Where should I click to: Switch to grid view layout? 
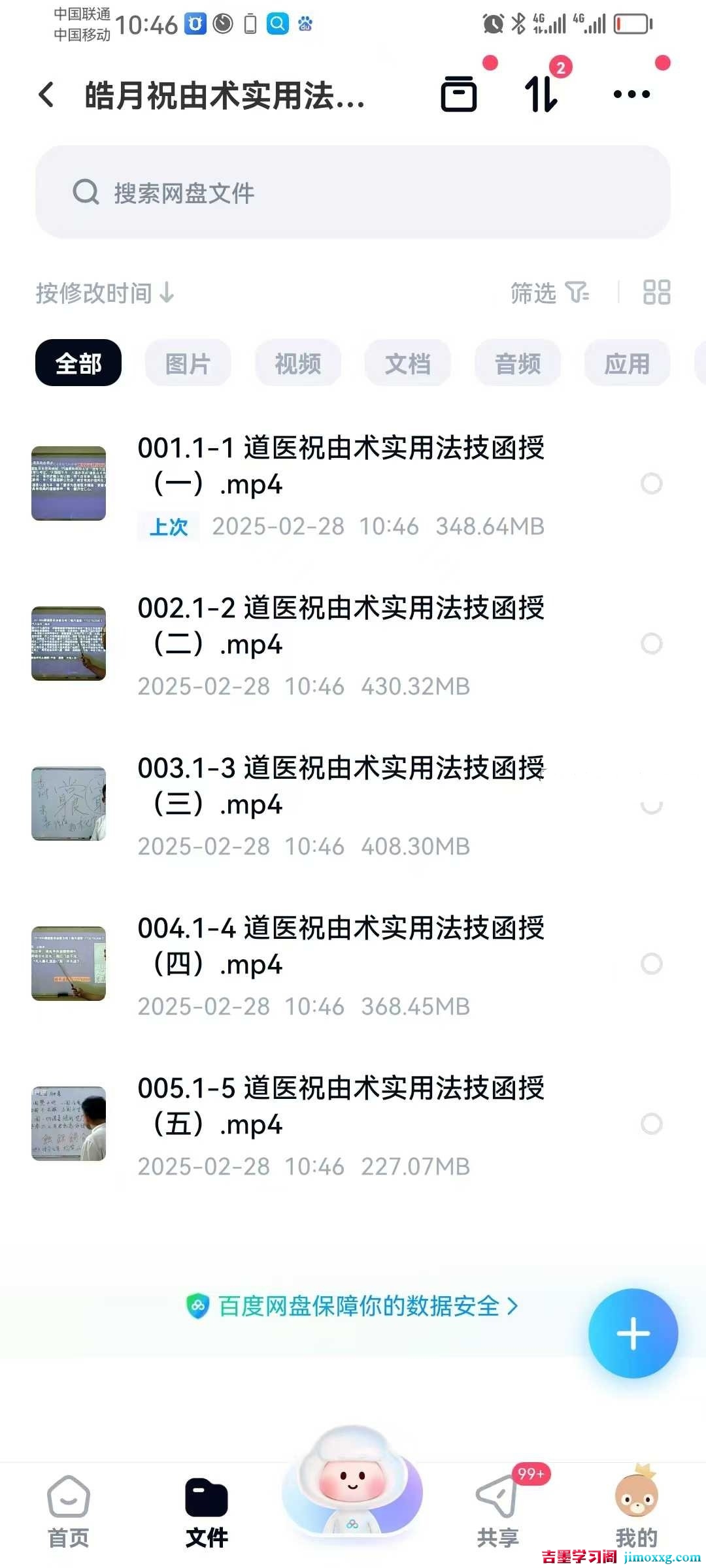click(656, 293)
